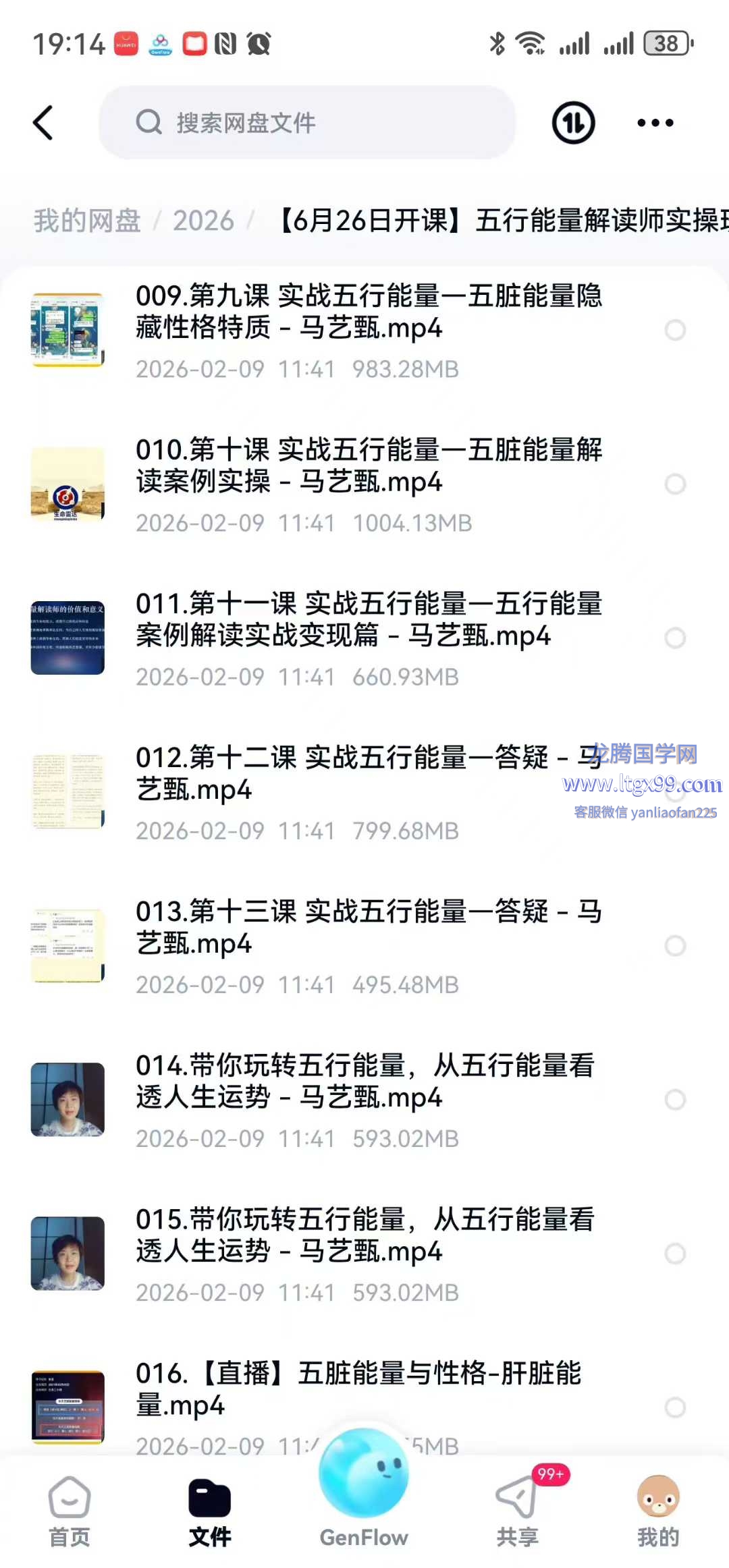This screenshot has width=729, height=1568.
Task: Select the checkbox for 009.第九课
Action: point(675,330)
